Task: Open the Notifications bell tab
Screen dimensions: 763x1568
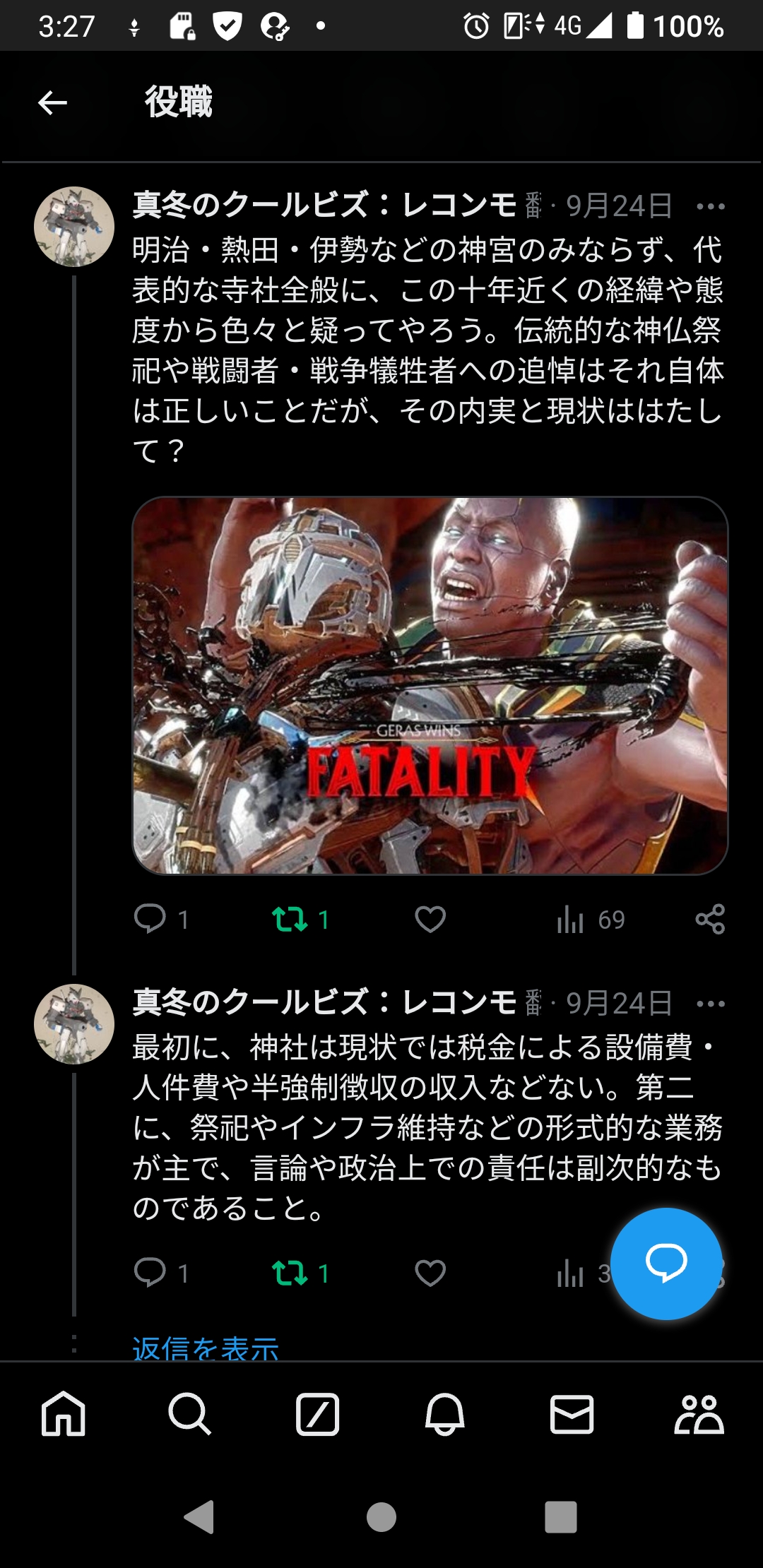Action: [x=444, y=1415]
